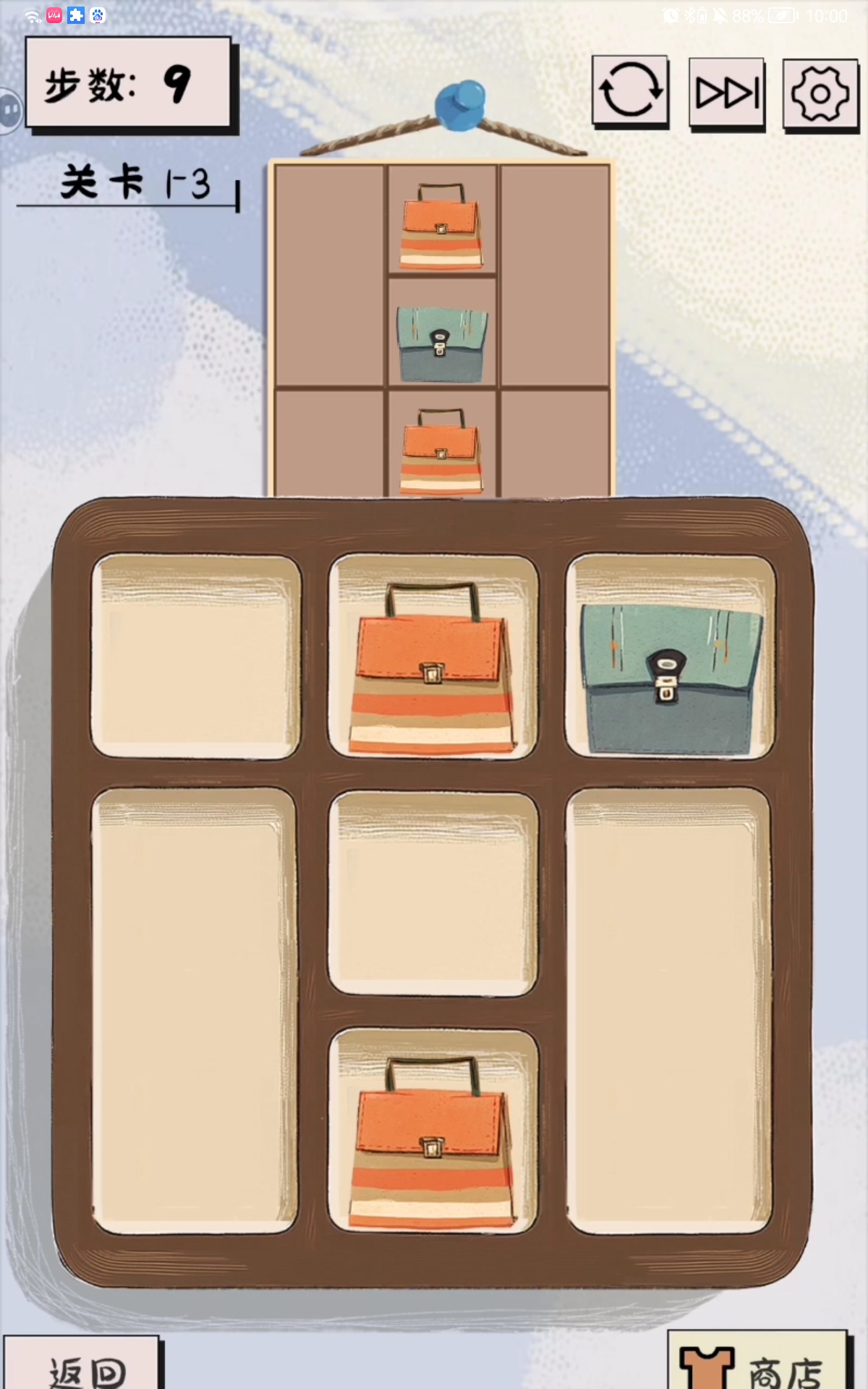Skip this level with the fast-forward icon

(726, 93)
